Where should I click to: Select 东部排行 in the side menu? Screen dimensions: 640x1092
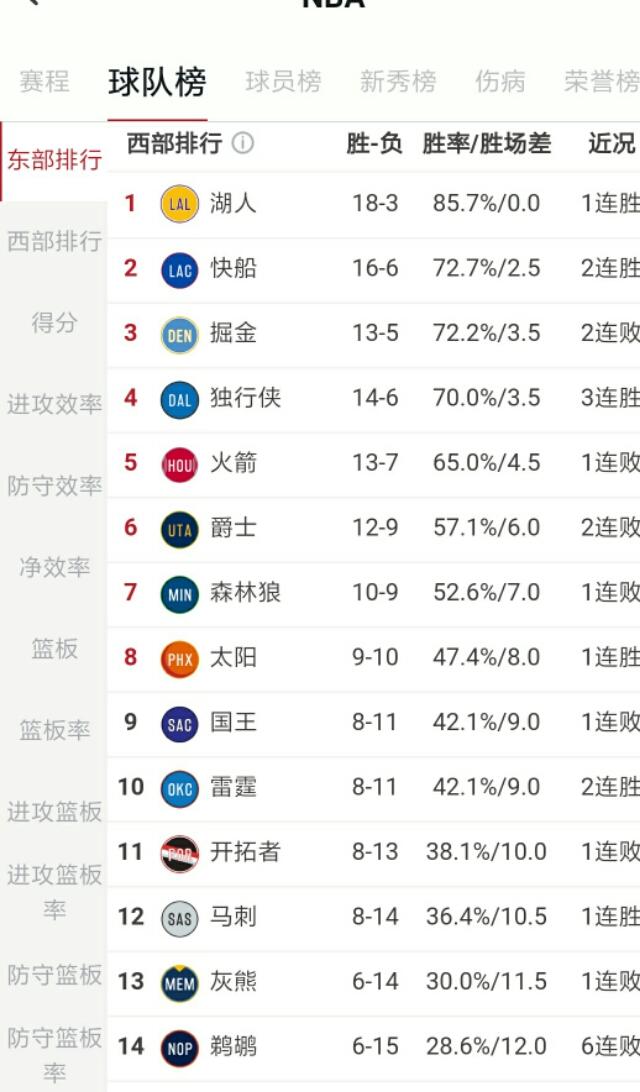[x=54, y=160]
